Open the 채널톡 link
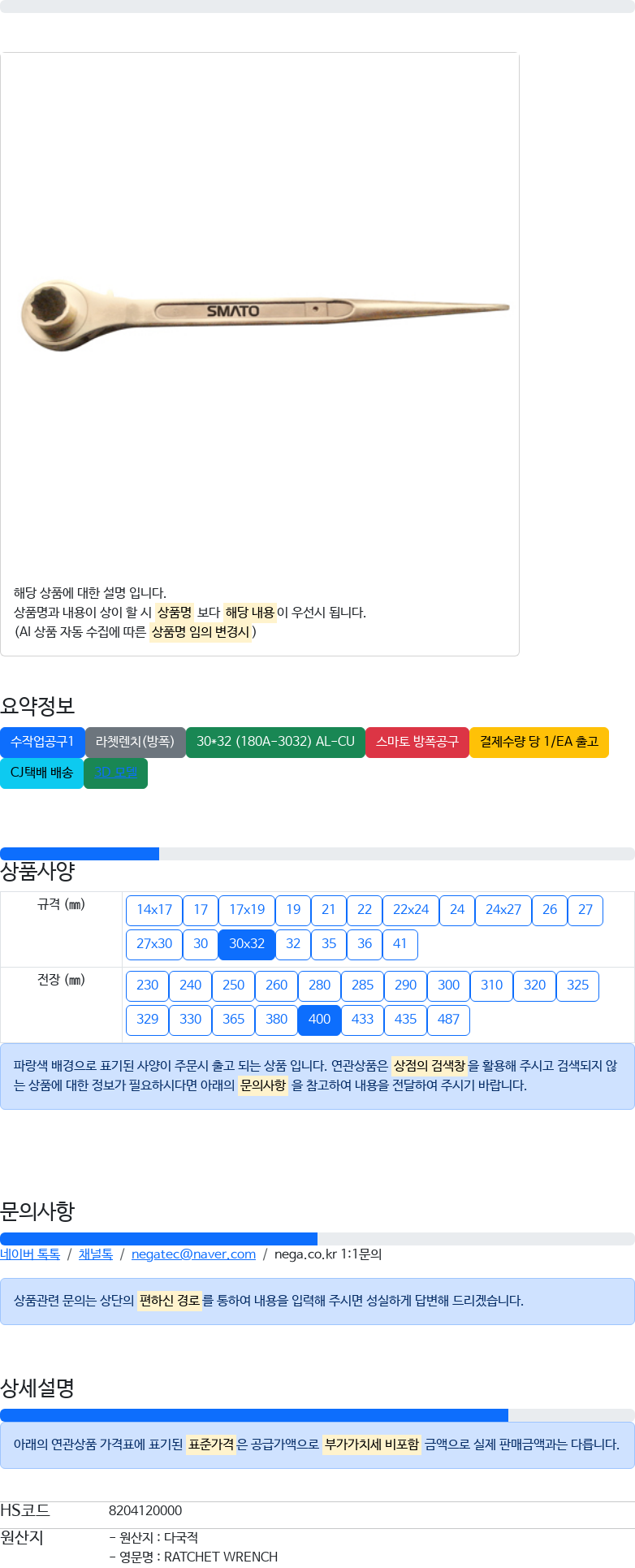This screenshot has width=635, height=1568. point(96,1254)
